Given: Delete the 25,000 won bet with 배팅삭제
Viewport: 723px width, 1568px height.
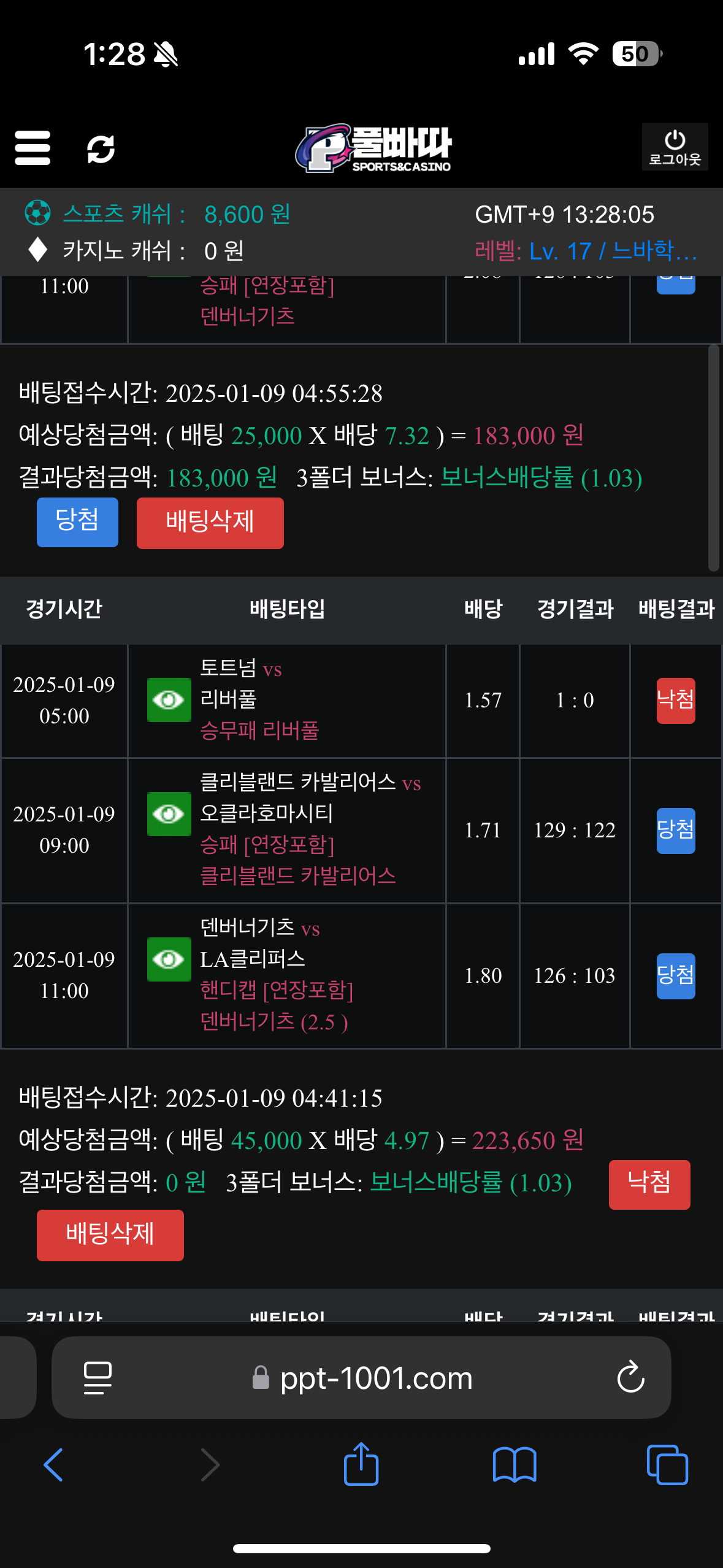Looking at the screenshot, I should click(210, 523).
